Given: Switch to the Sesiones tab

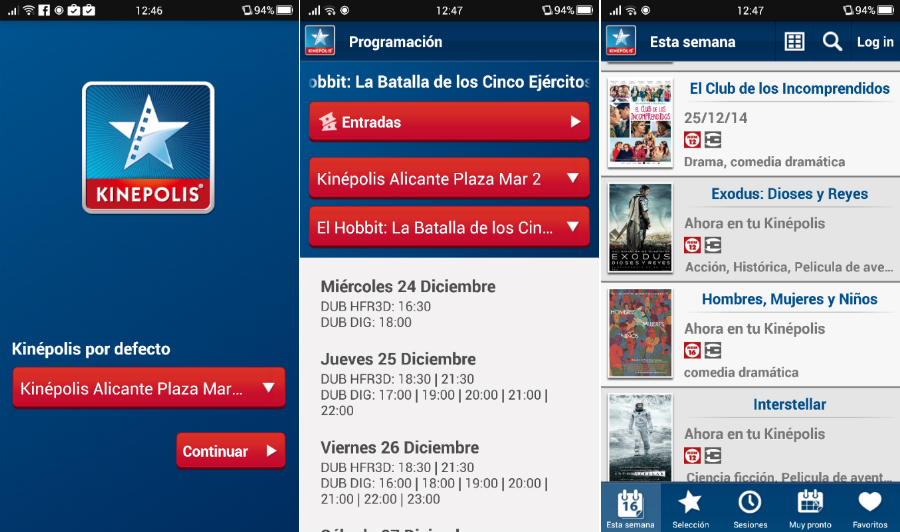Looking at the screenshot, I should point(750,508).
